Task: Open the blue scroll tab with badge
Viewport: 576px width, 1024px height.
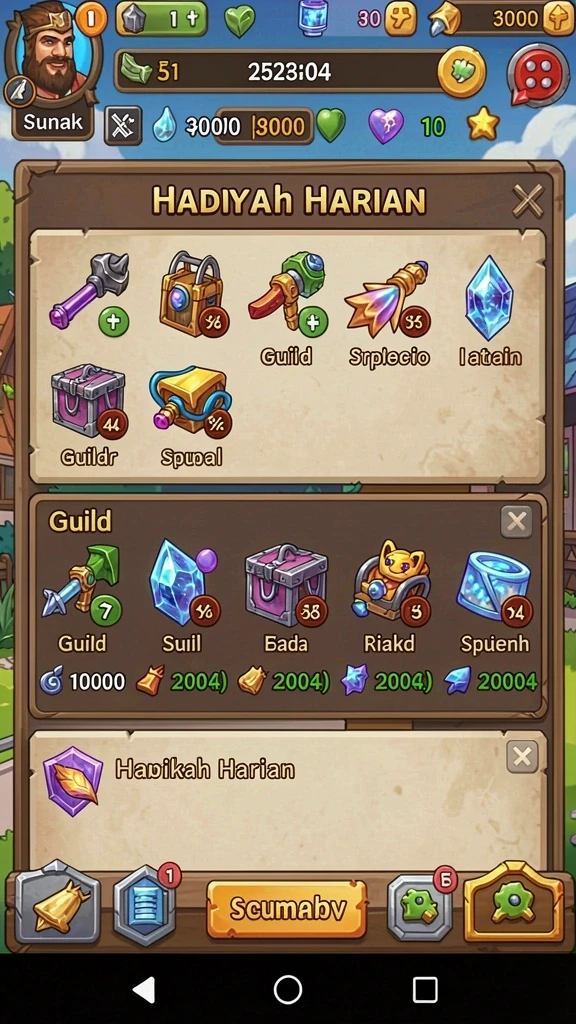Action: pos(144,906)
